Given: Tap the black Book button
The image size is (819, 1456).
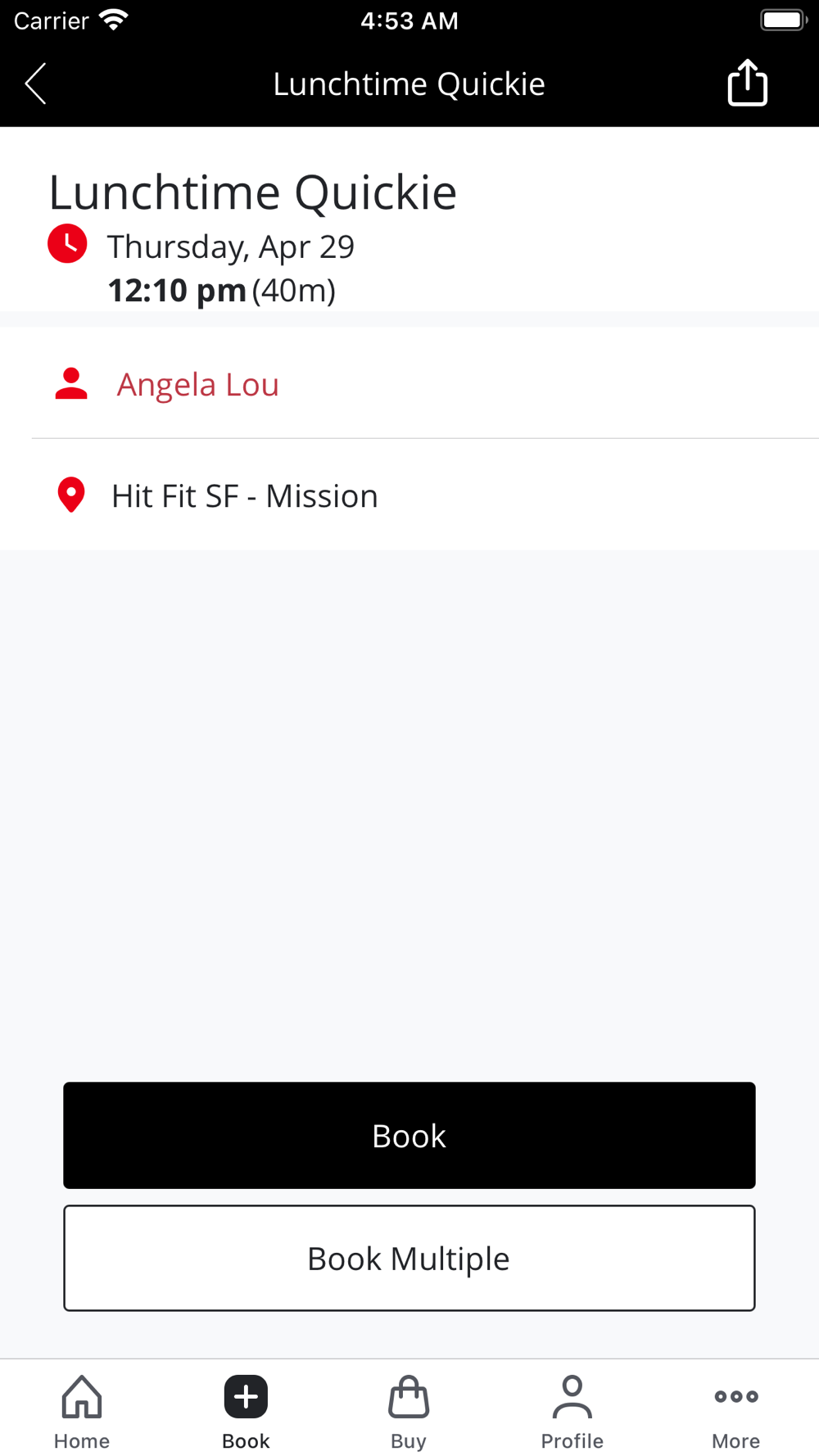Looking at the screenshot, I should tap(409, 1135).
